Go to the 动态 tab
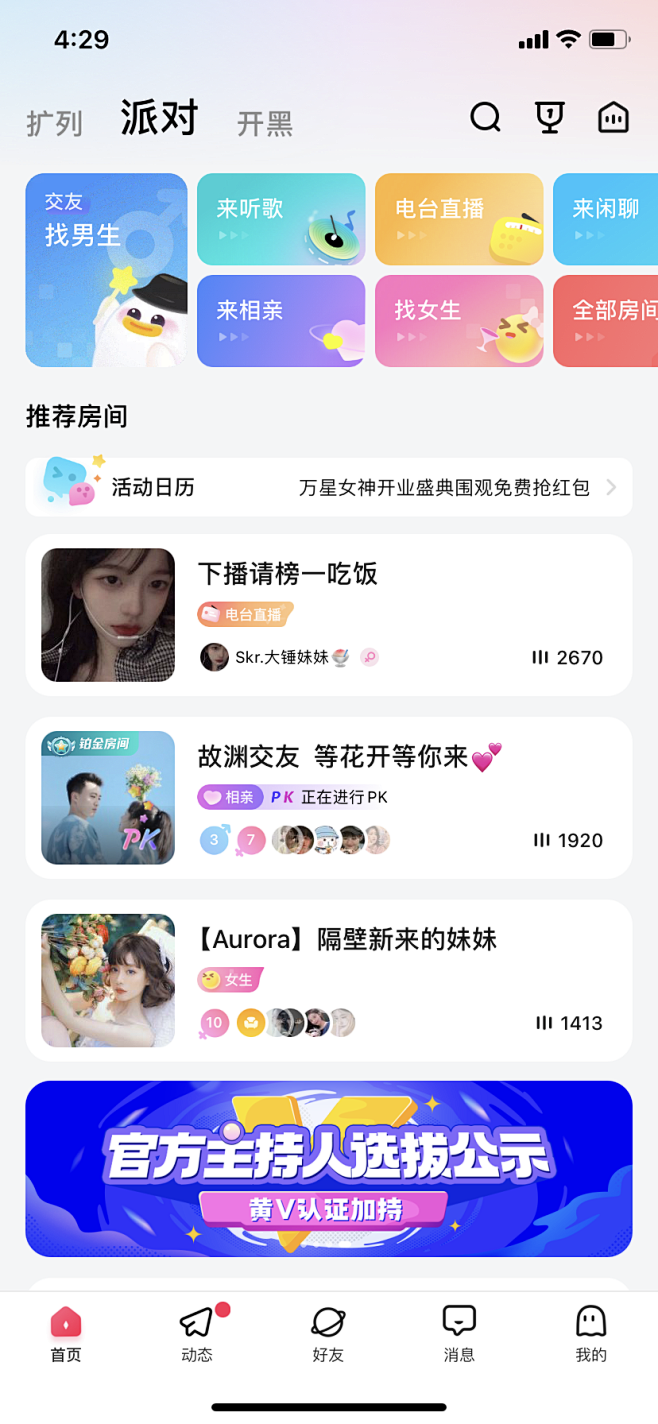Image resolution: width=658 pixels, height=1424 pixels. pos(197,1334)
